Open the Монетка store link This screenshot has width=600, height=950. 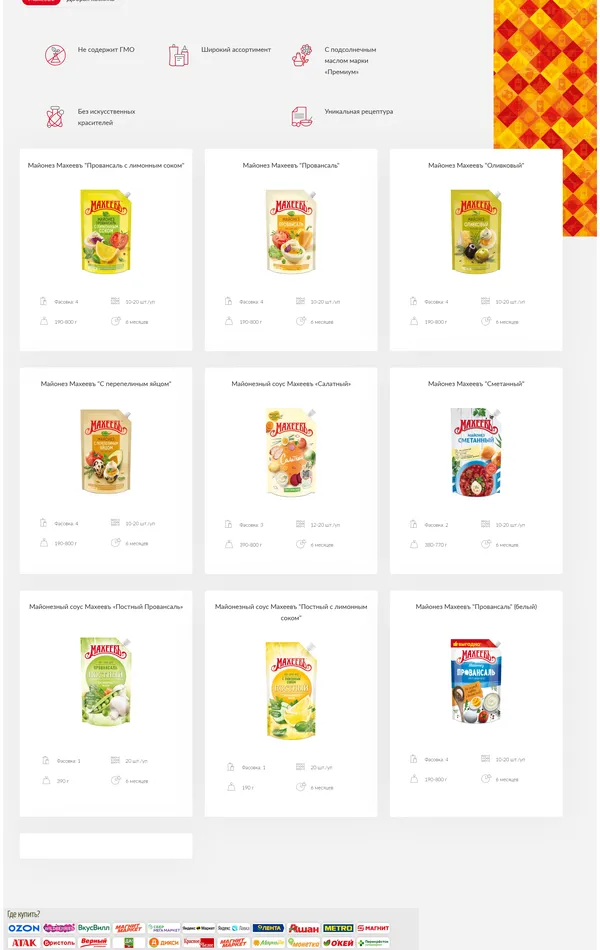pos(303,942)
